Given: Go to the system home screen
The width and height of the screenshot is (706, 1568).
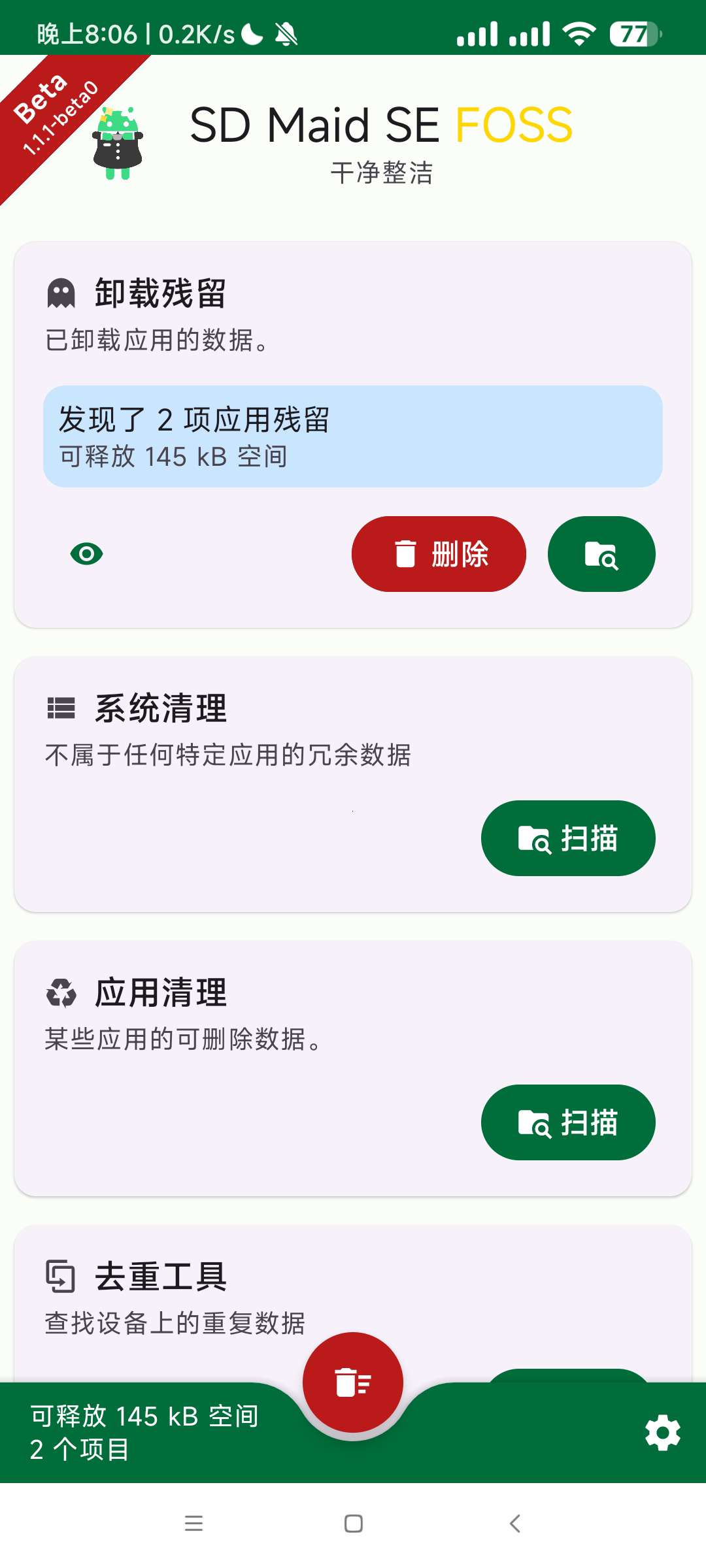Looking at the screenshot, I should (x=353, y=1524).
